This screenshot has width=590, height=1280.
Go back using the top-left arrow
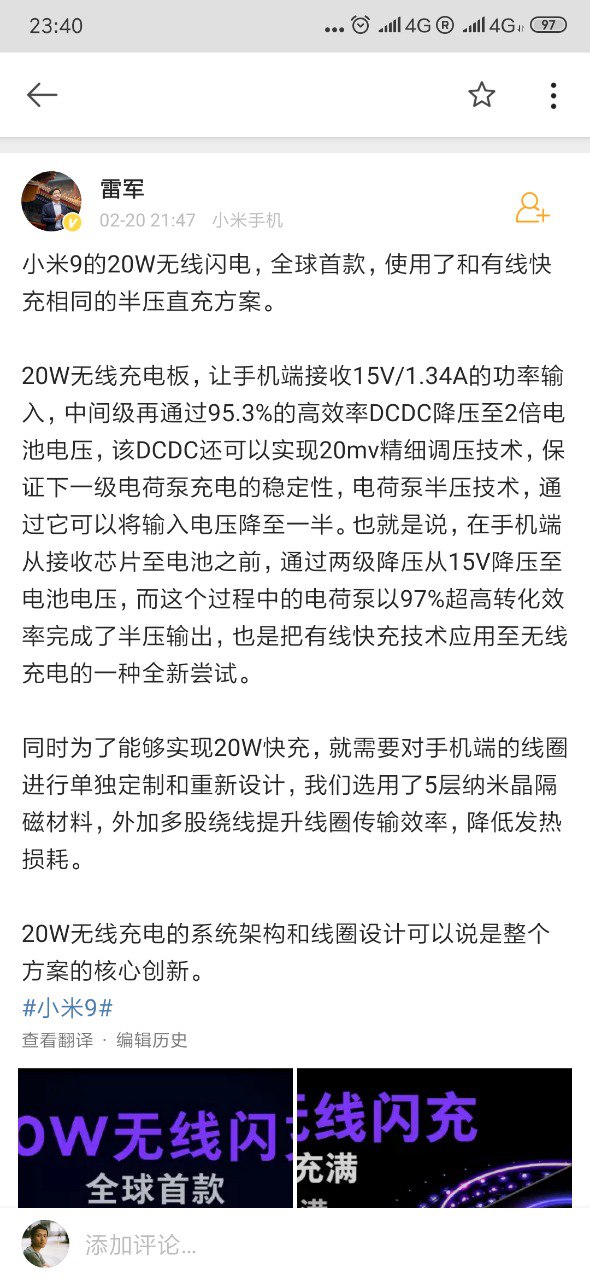point(42,95)
